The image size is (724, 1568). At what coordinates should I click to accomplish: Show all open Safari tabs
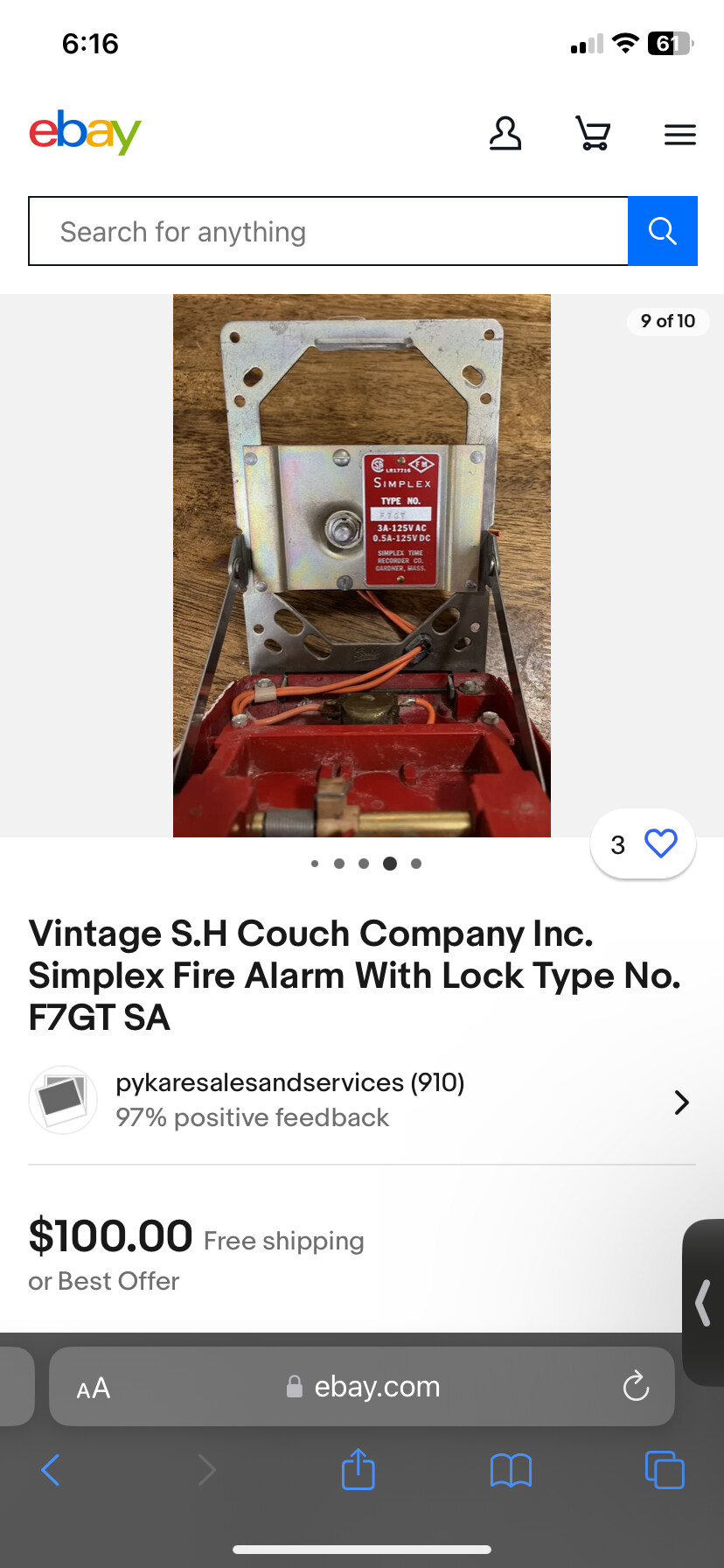(665, 1470)
